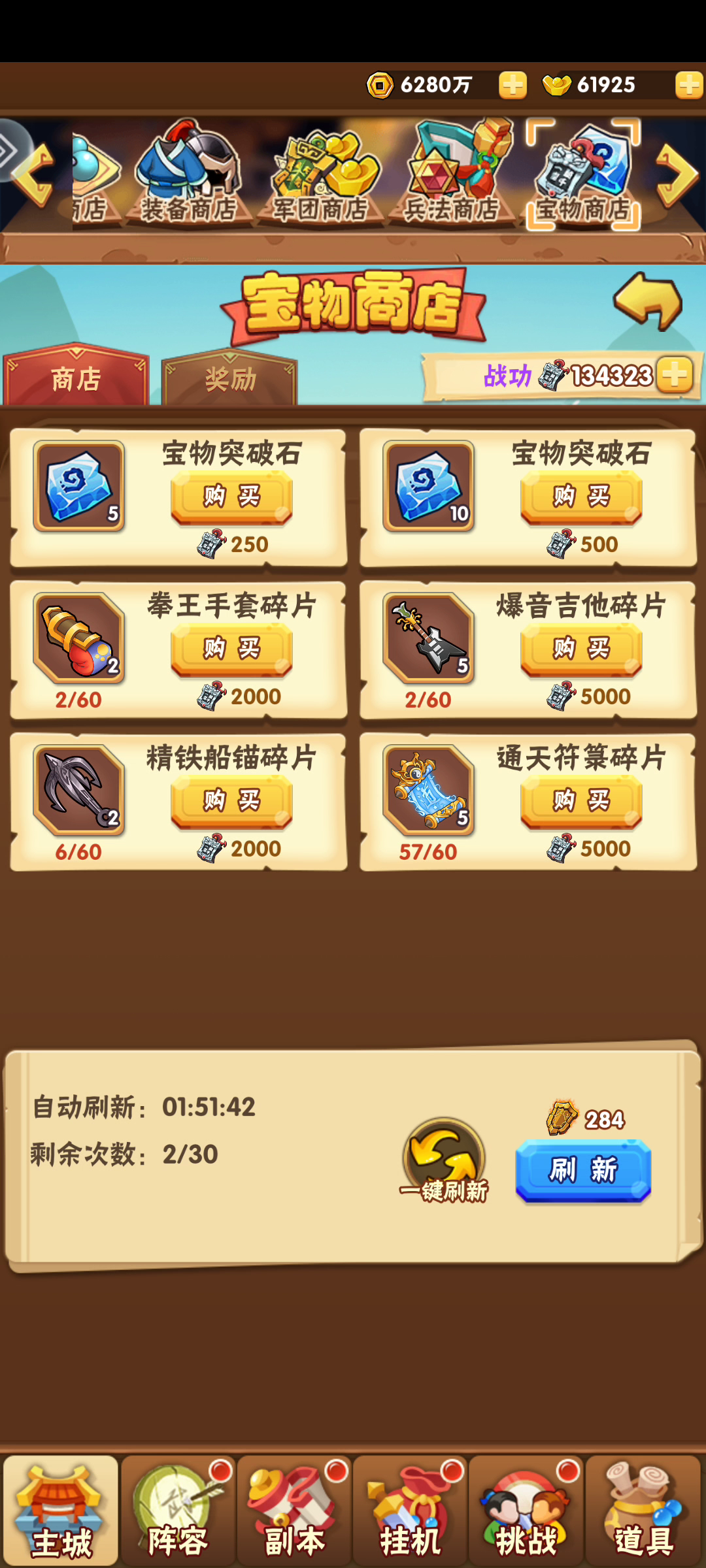
Task: Select the 兵法商店 shop
Action: pos(451,173)
